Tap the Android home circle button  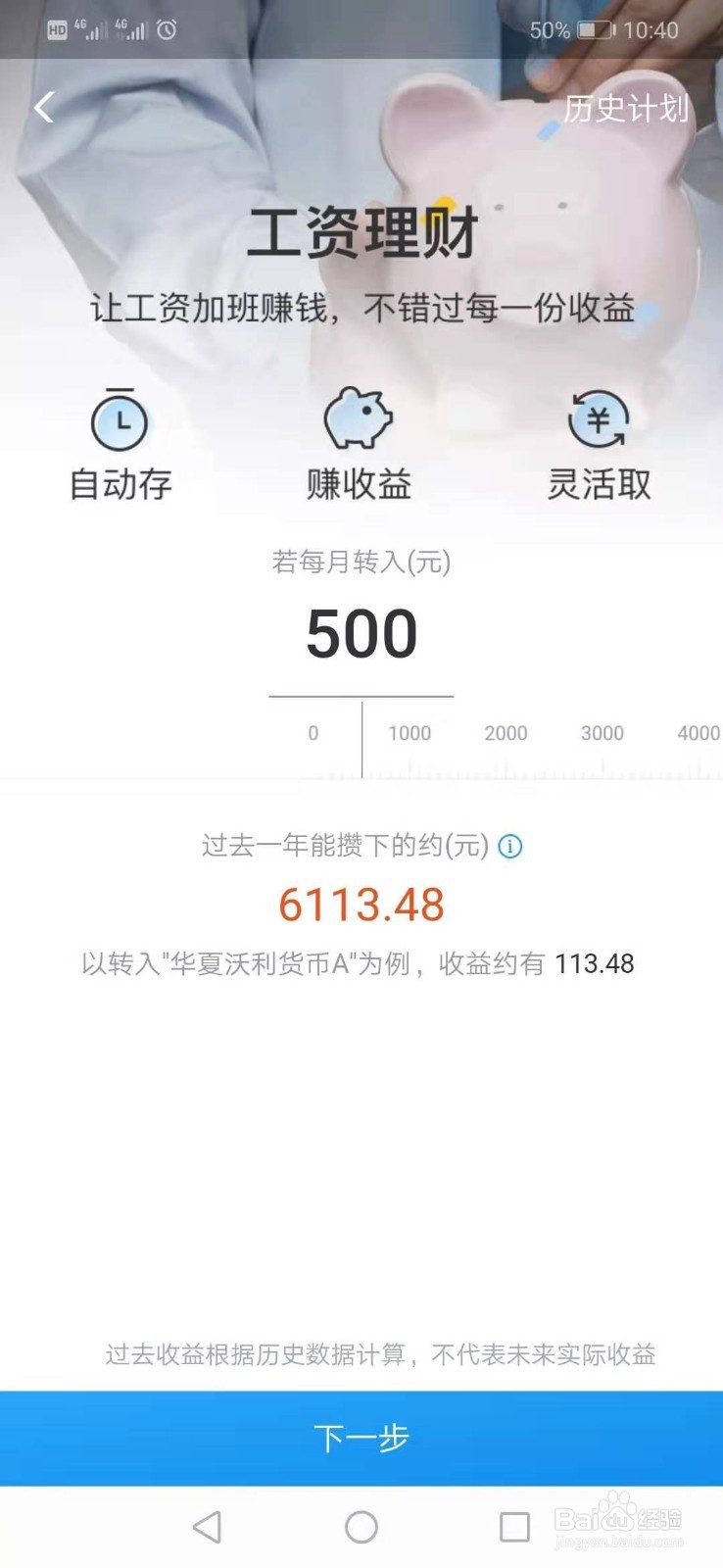click(x=361, y=1527)
